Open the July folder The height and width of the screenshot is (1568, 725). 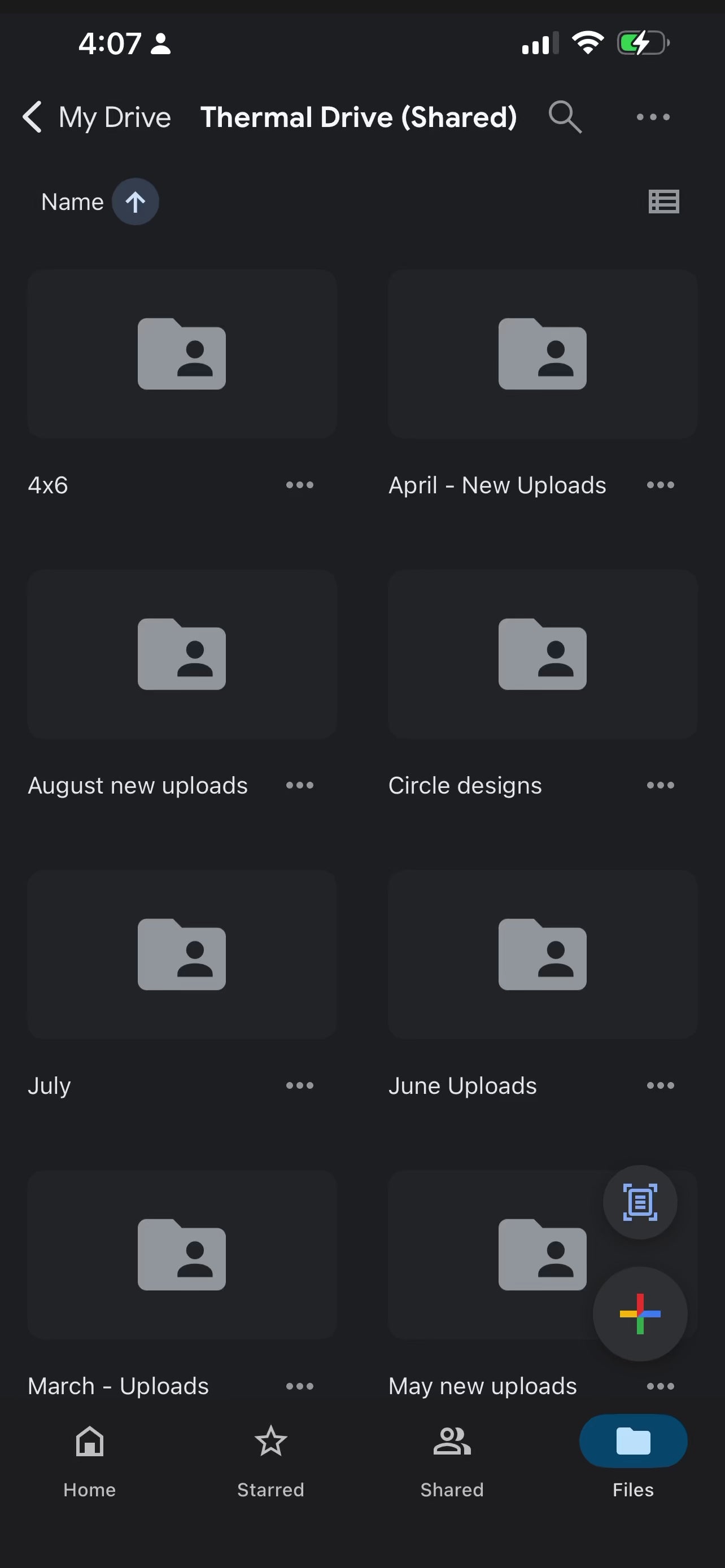coord(182,954)
